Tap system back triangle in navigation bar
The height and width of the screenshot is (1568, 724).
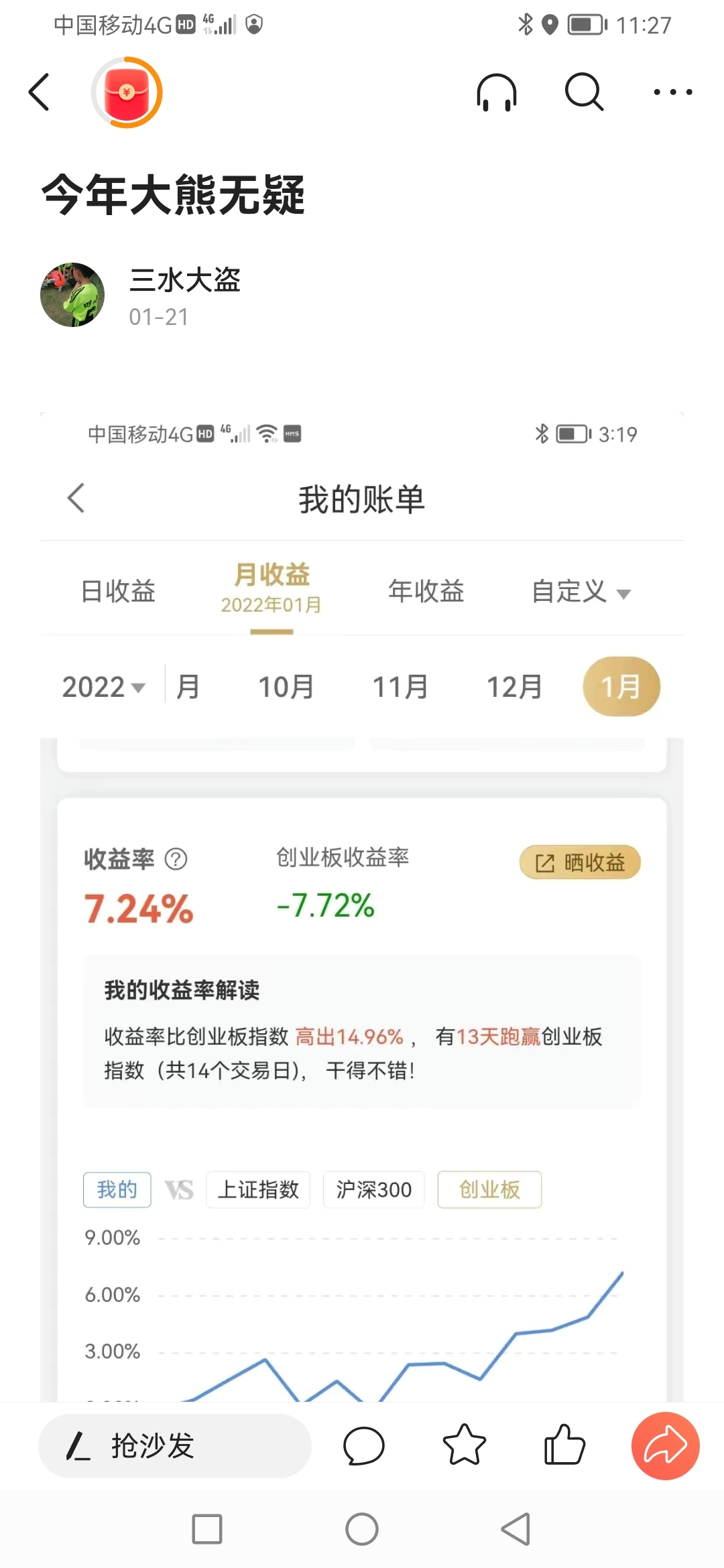coord(516,1529)
